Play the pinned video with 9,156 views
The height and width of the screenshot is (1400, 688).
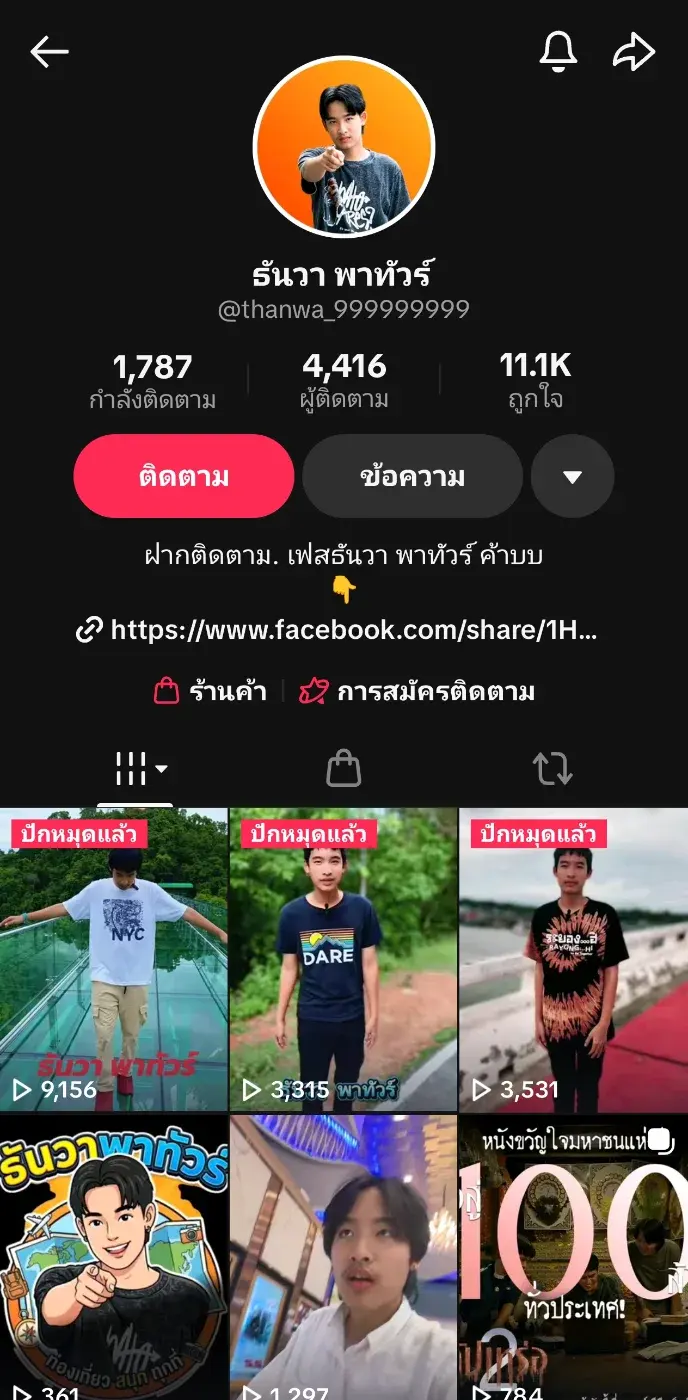114,960
